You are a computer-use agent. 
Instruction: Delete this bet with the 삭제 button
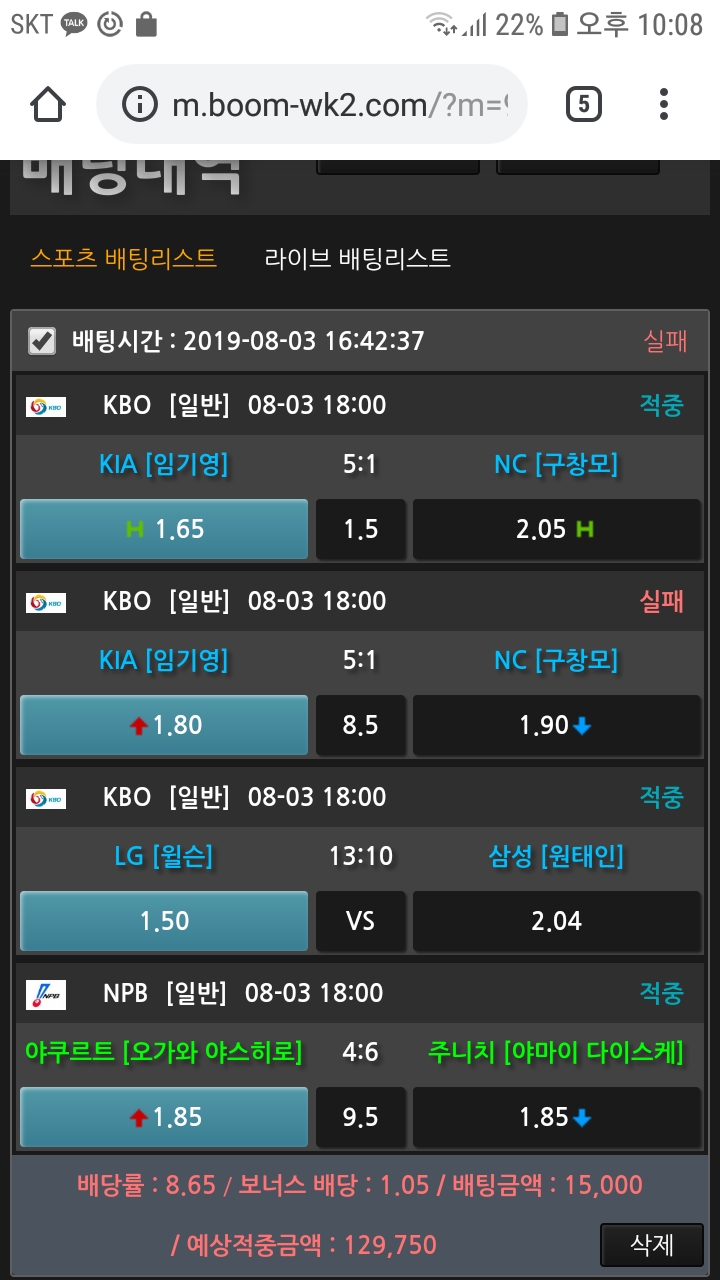coord(651,1245)
